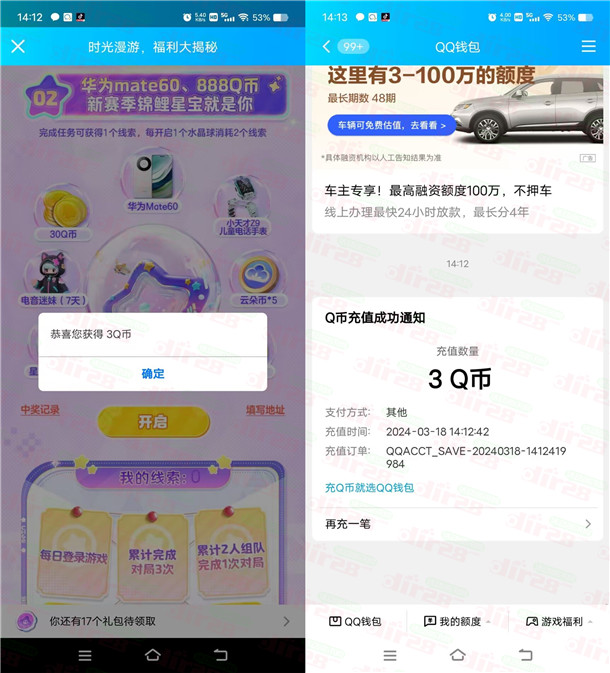Go back from the QQ钱包 chat

pyautogui.click(x=327, y=47)
